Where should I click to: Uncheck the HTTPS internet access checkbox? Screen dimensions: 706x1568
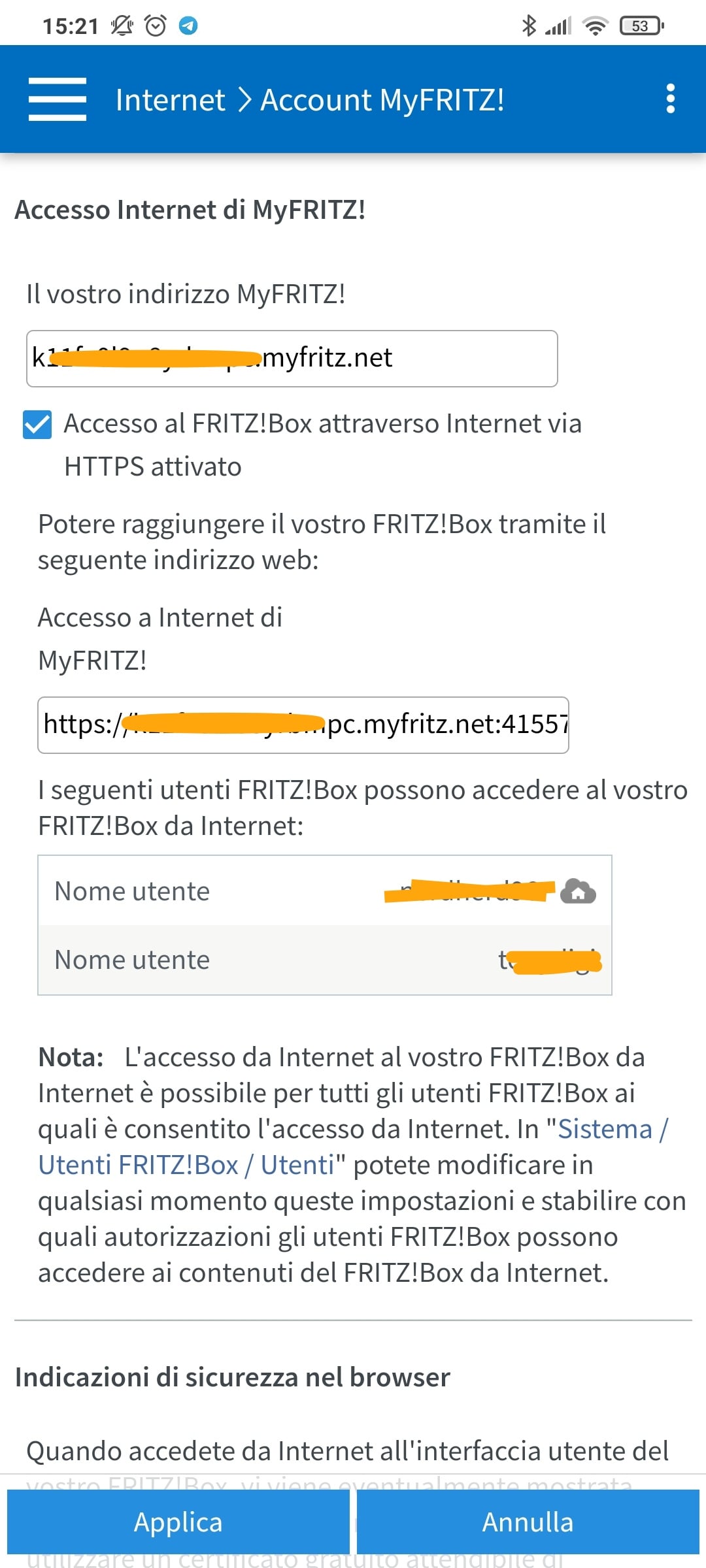click(37, 425)
